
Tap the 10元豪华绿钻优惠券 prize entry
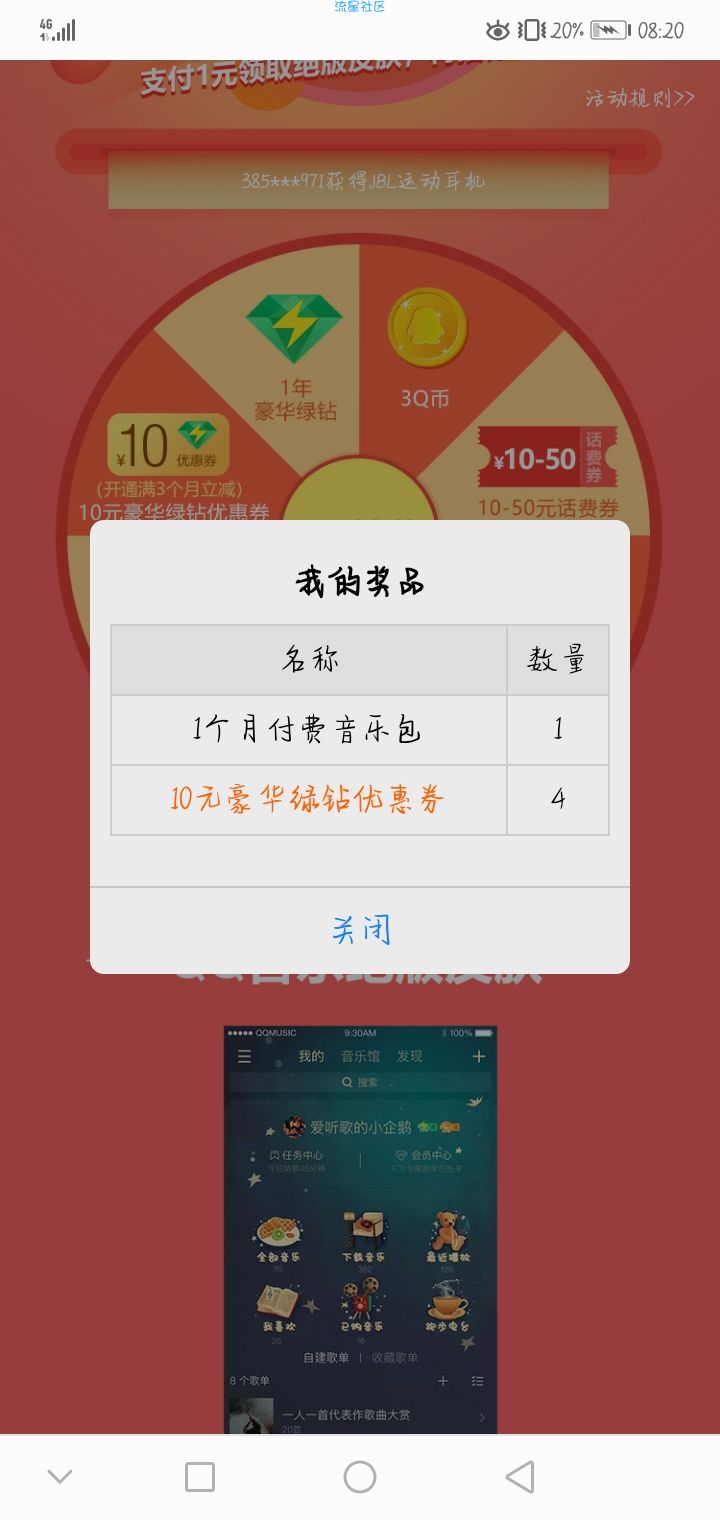307,800
